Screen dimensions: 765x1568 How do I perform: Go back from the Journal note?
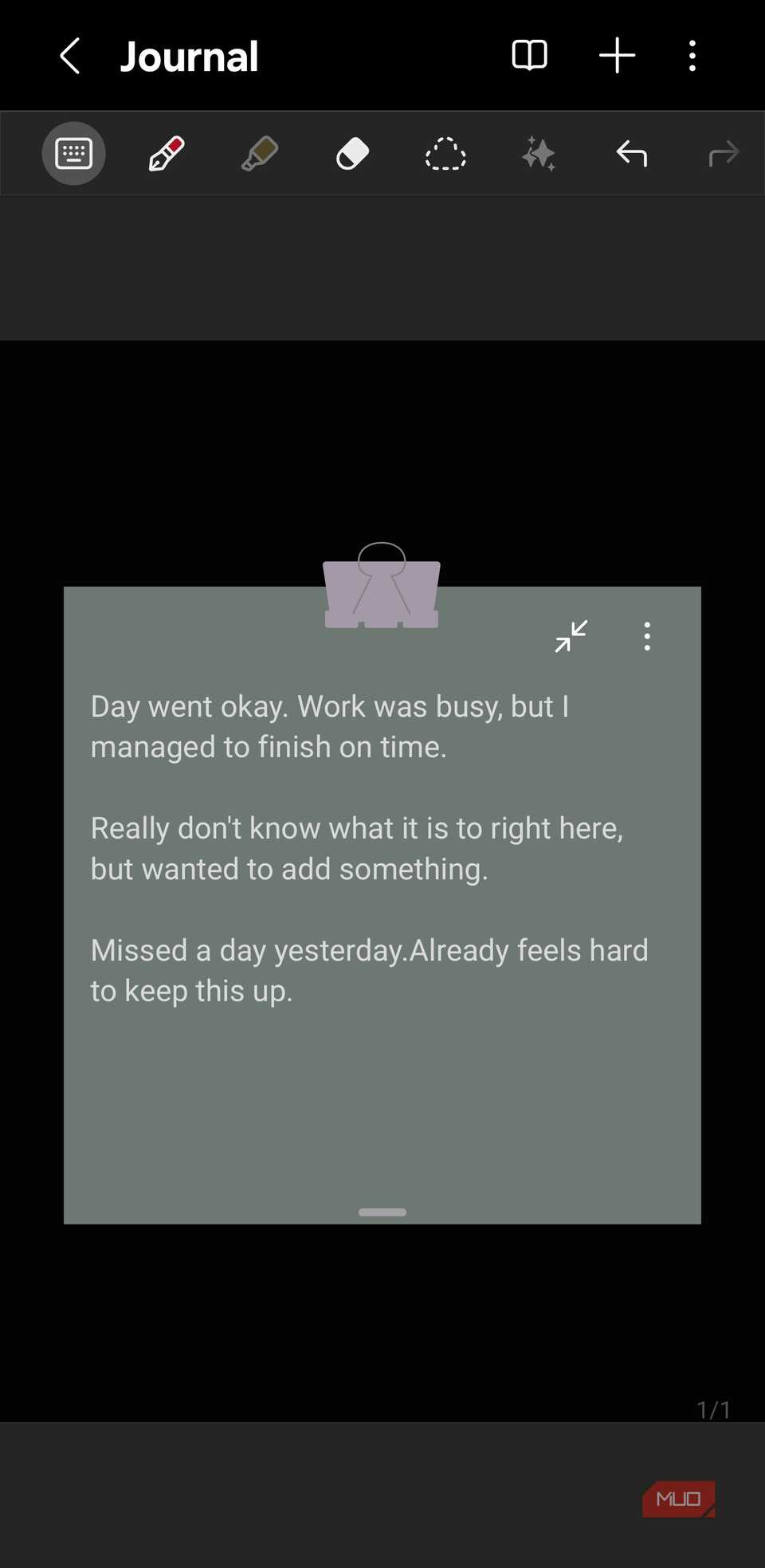click(70, 56)
